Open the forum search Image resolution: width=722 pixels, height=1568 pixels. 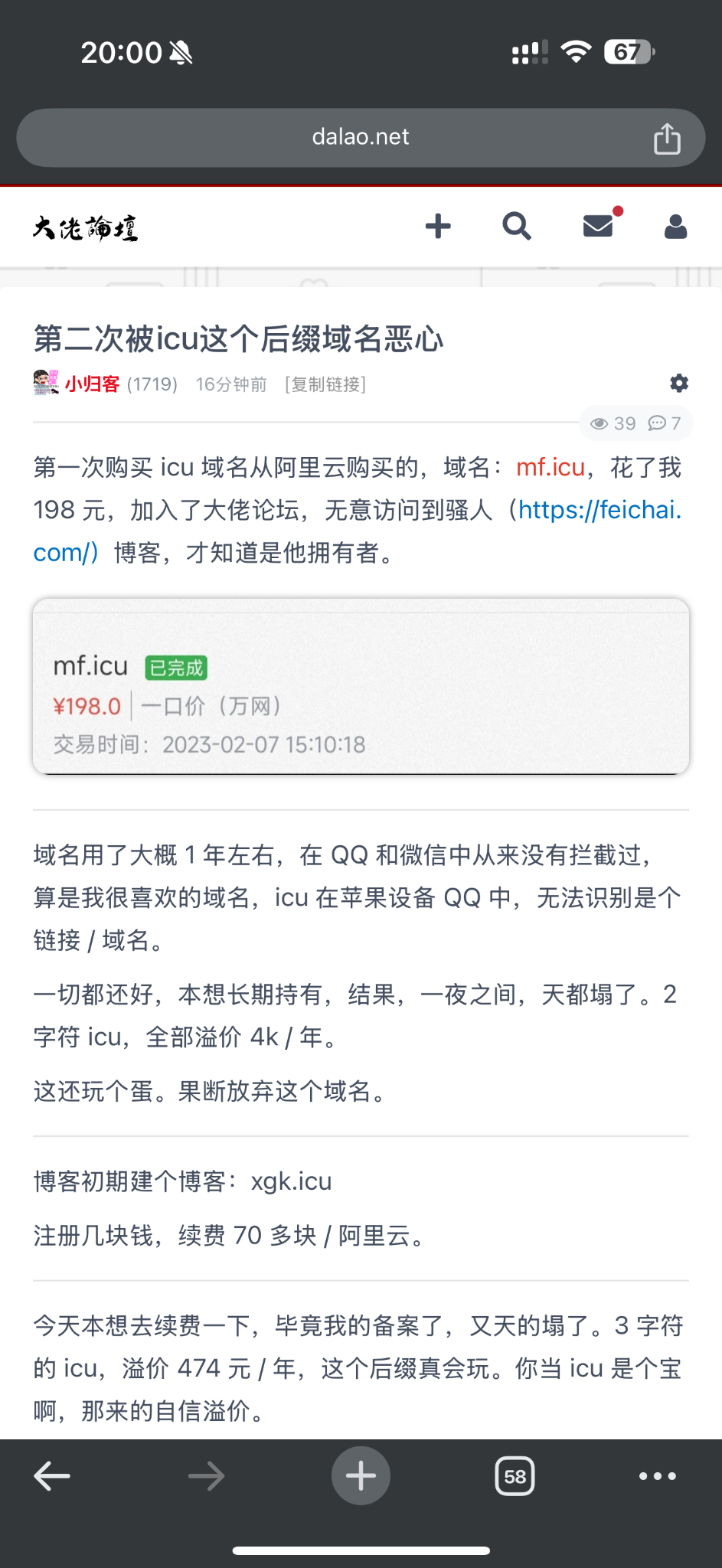point(517,227)
